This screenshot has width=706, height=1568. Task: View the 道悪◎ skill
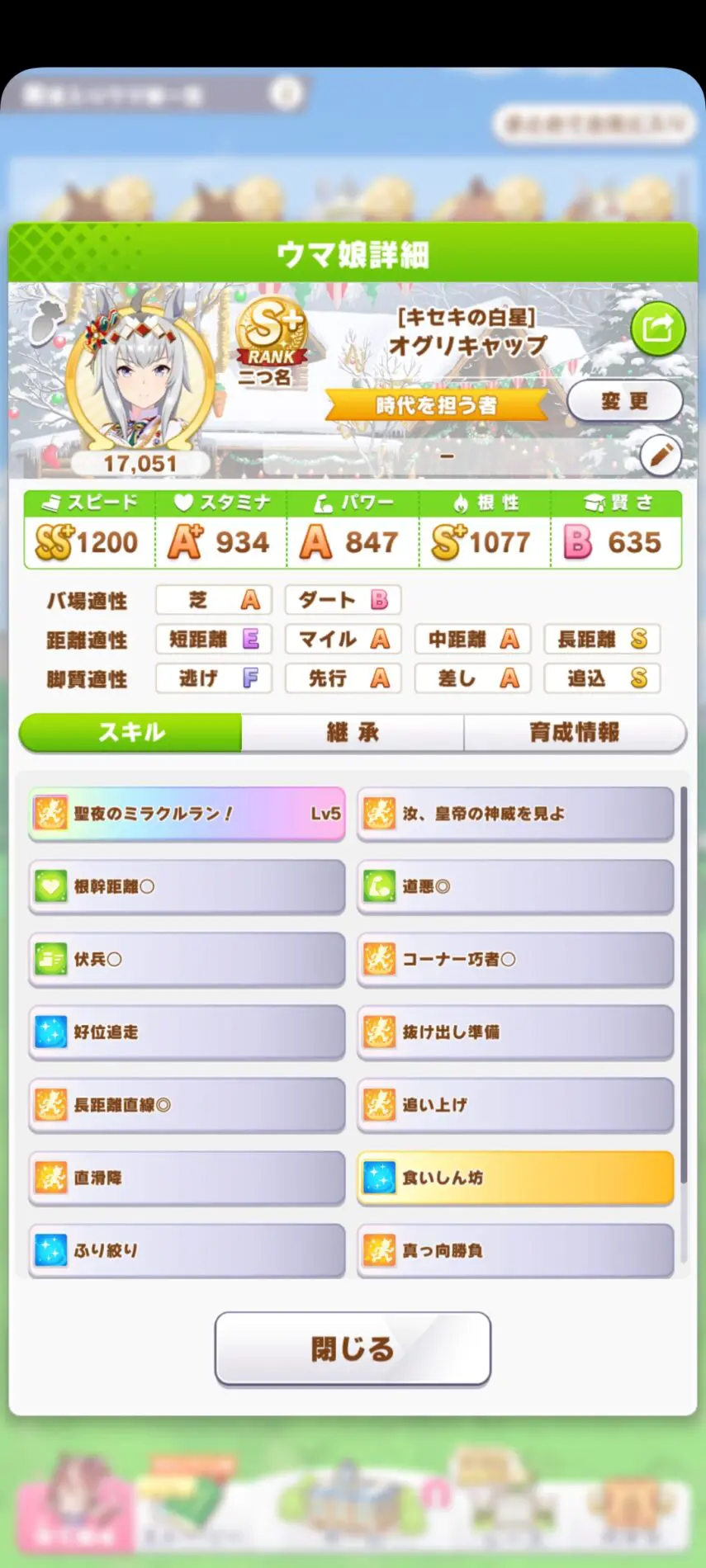[x=515, y=886]
